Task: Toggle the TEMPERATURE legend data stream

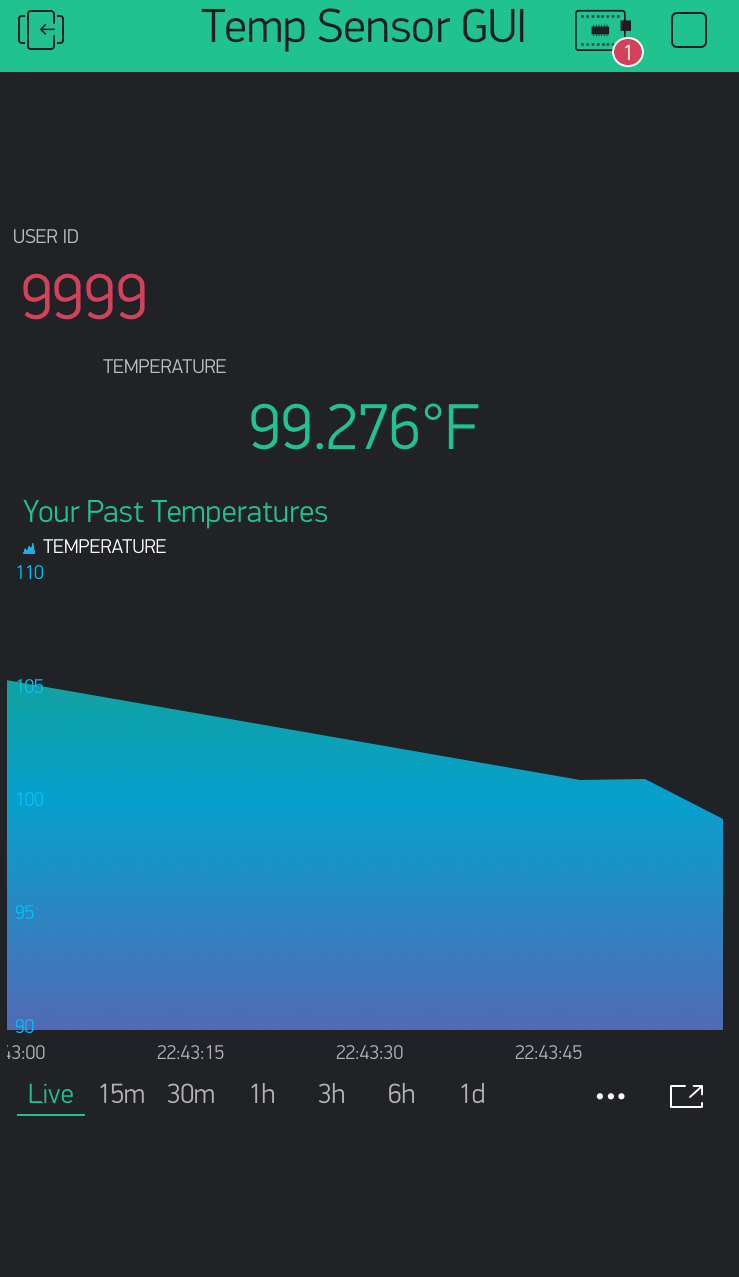Action: click(94, 547)
